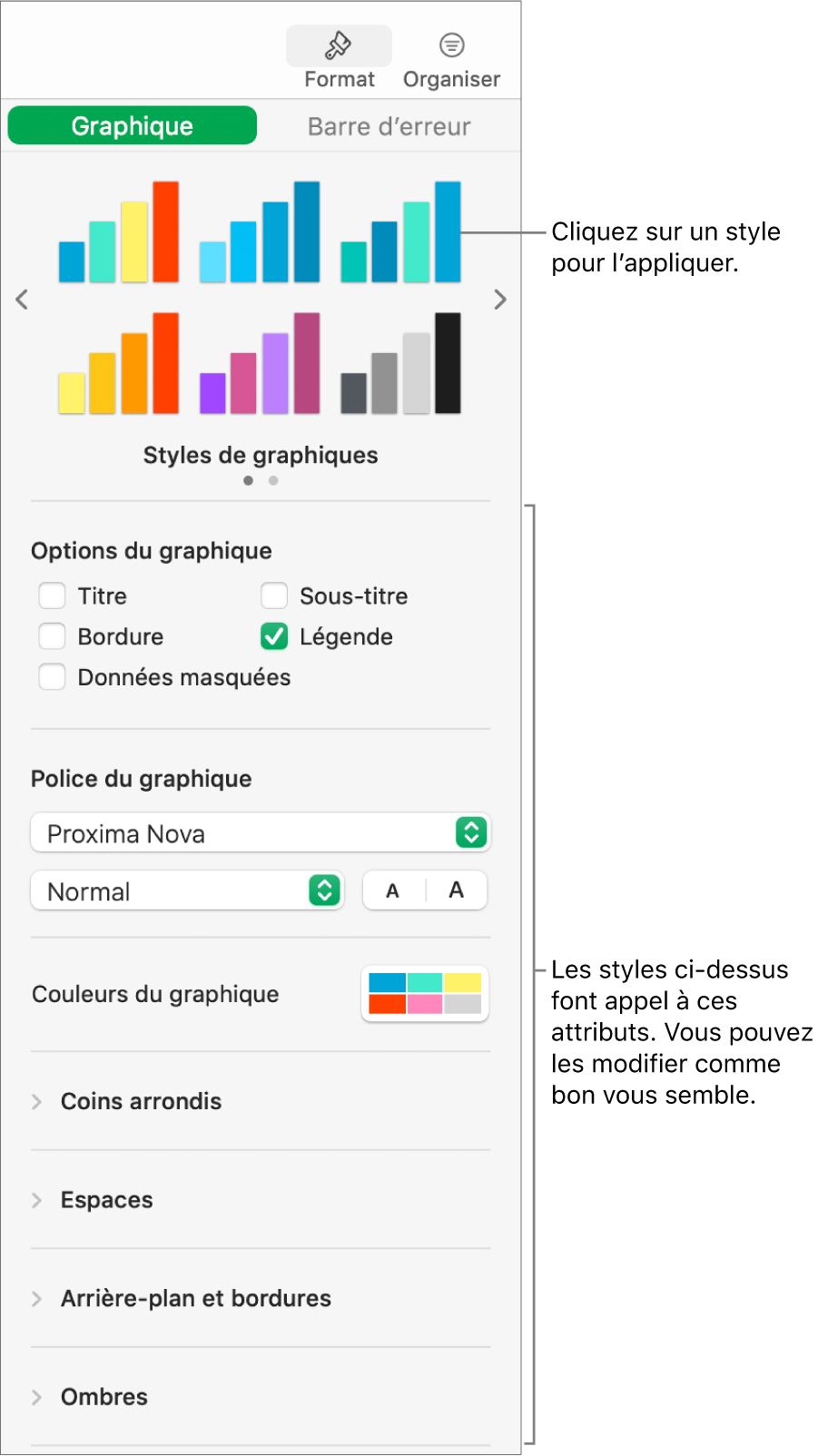Image resolution: width=828 pixels, height=1456 pixels.
Task: Show next chart styles with right arrow
Action: click(x=500, y=300)
